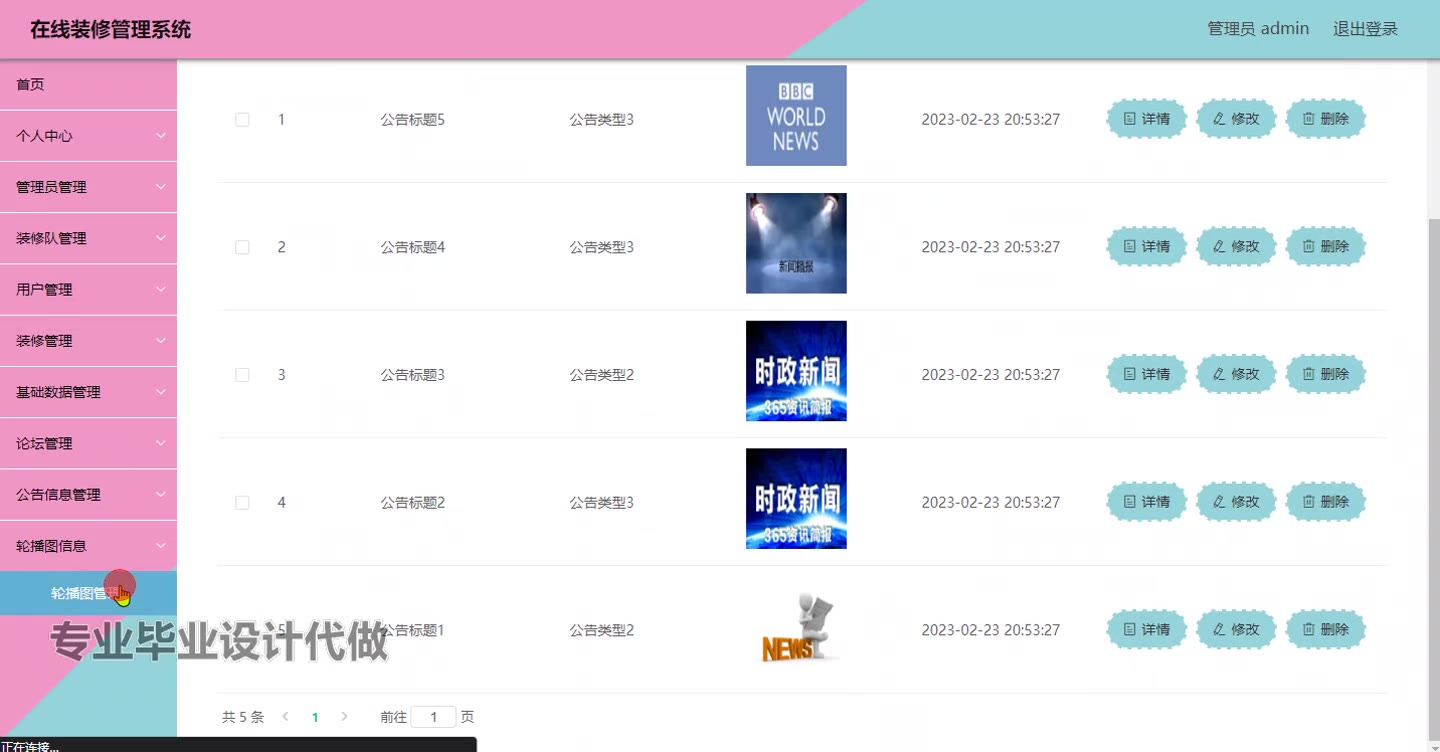Go to 首页 in sidebar
Image resolution: width=1440 pixels, height=752 pixels.
coord(88,85)
